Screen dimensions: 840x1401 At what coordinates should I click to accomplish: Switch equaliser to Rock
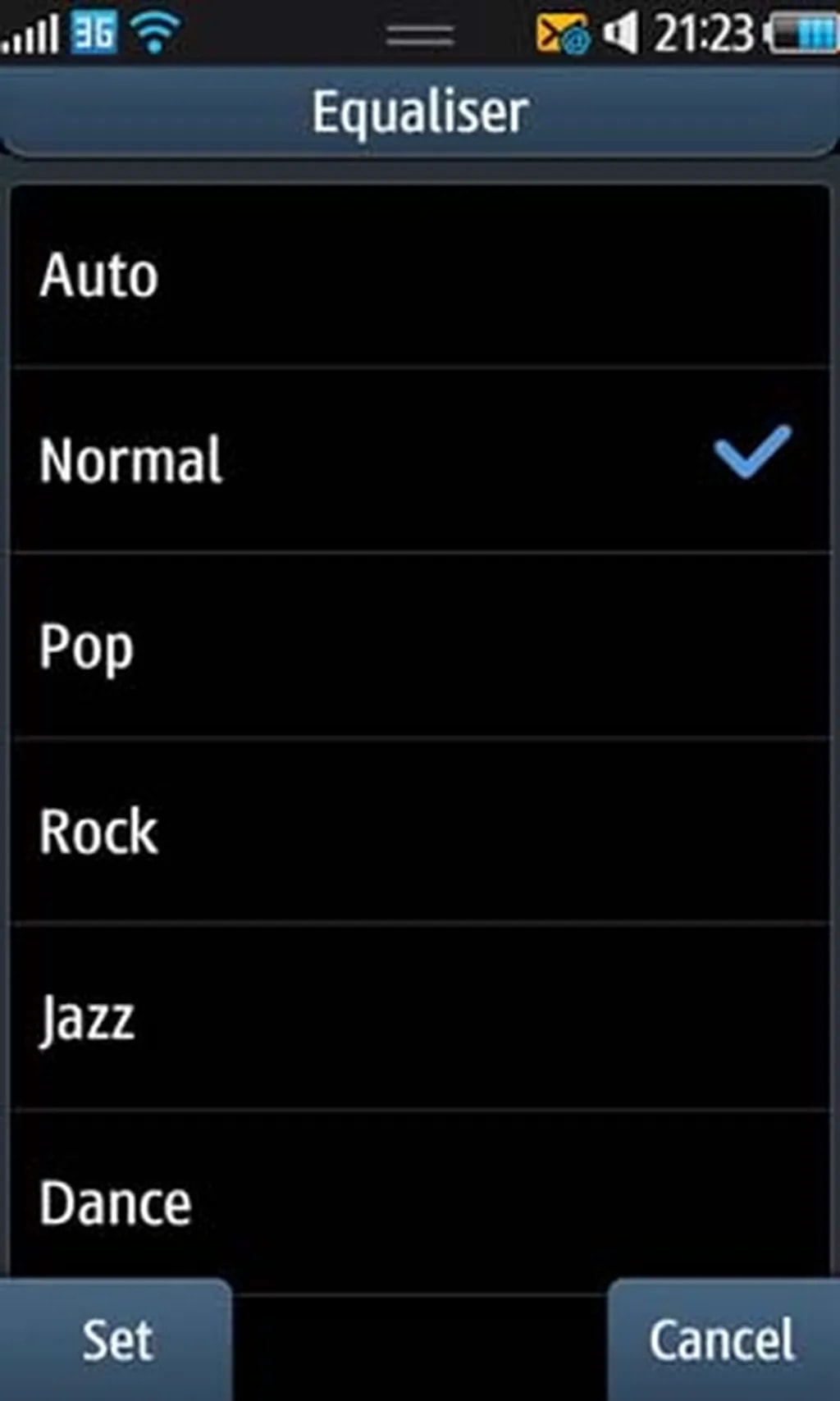tap(418, 832)
